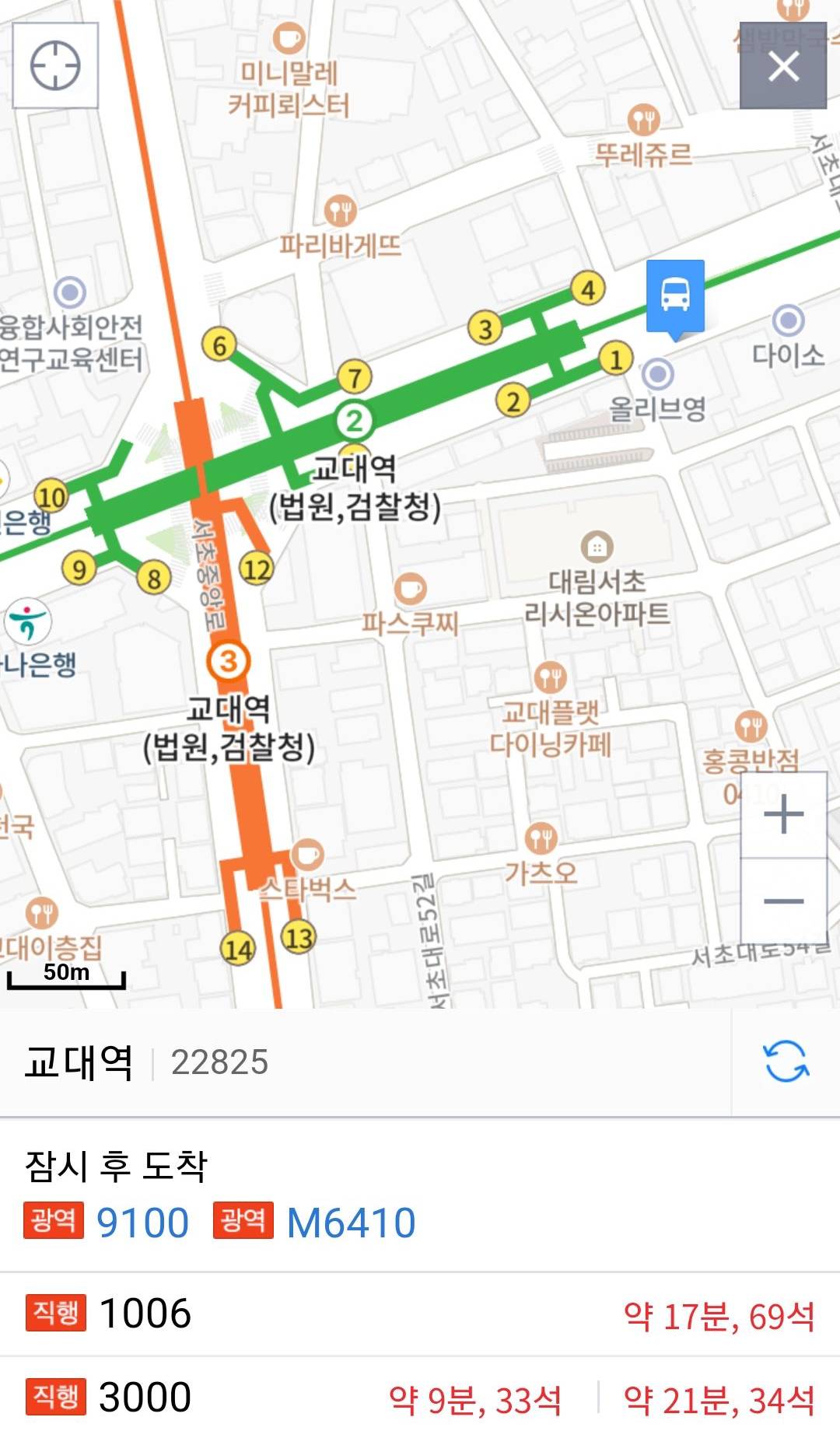Zoom in using the plus control
The image size is (840, 1438).
[x=786, y=814]
